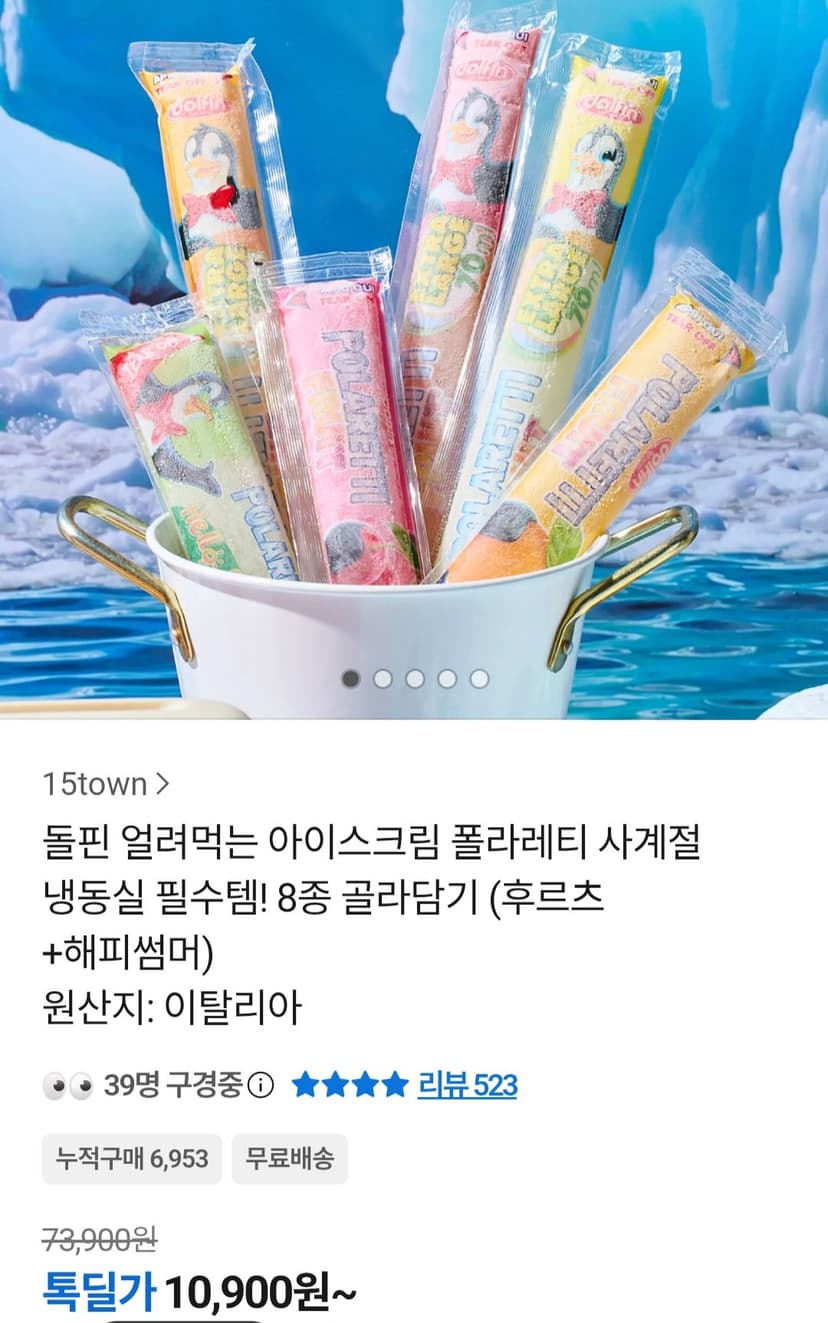Open the 리뷰 523 reviews link
828x1323 pixels.
(x=467, y=1085)
